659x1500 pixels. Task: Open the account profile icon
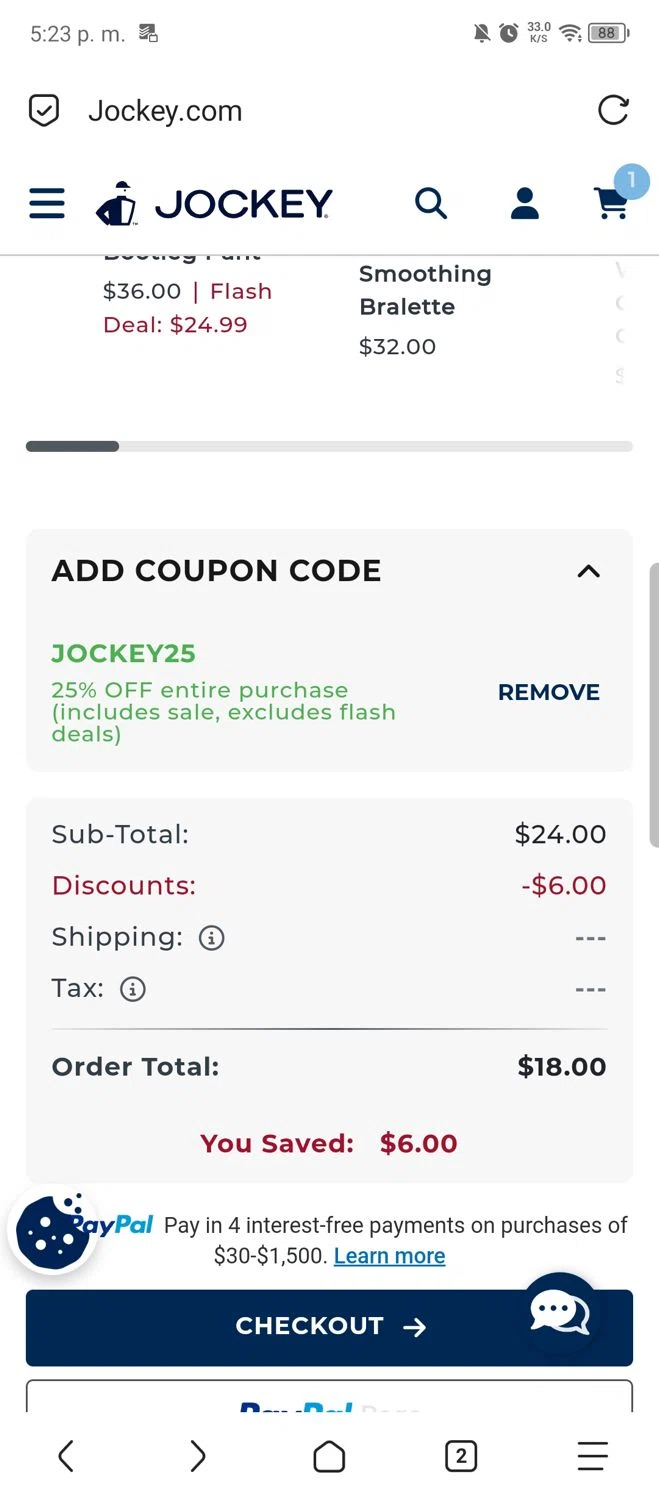tap(524, 204)
